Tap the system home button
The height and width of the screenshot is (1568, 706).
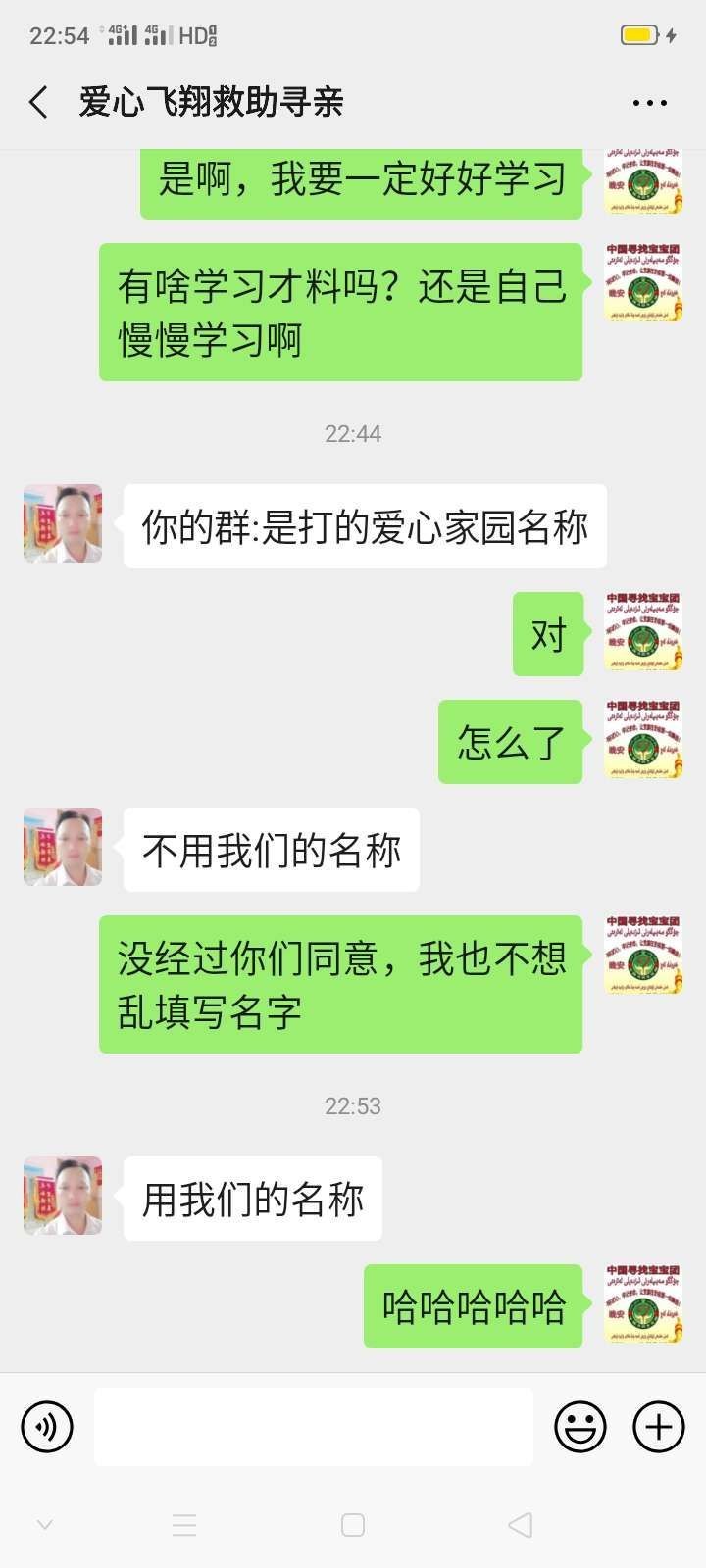coord(353,1525)
